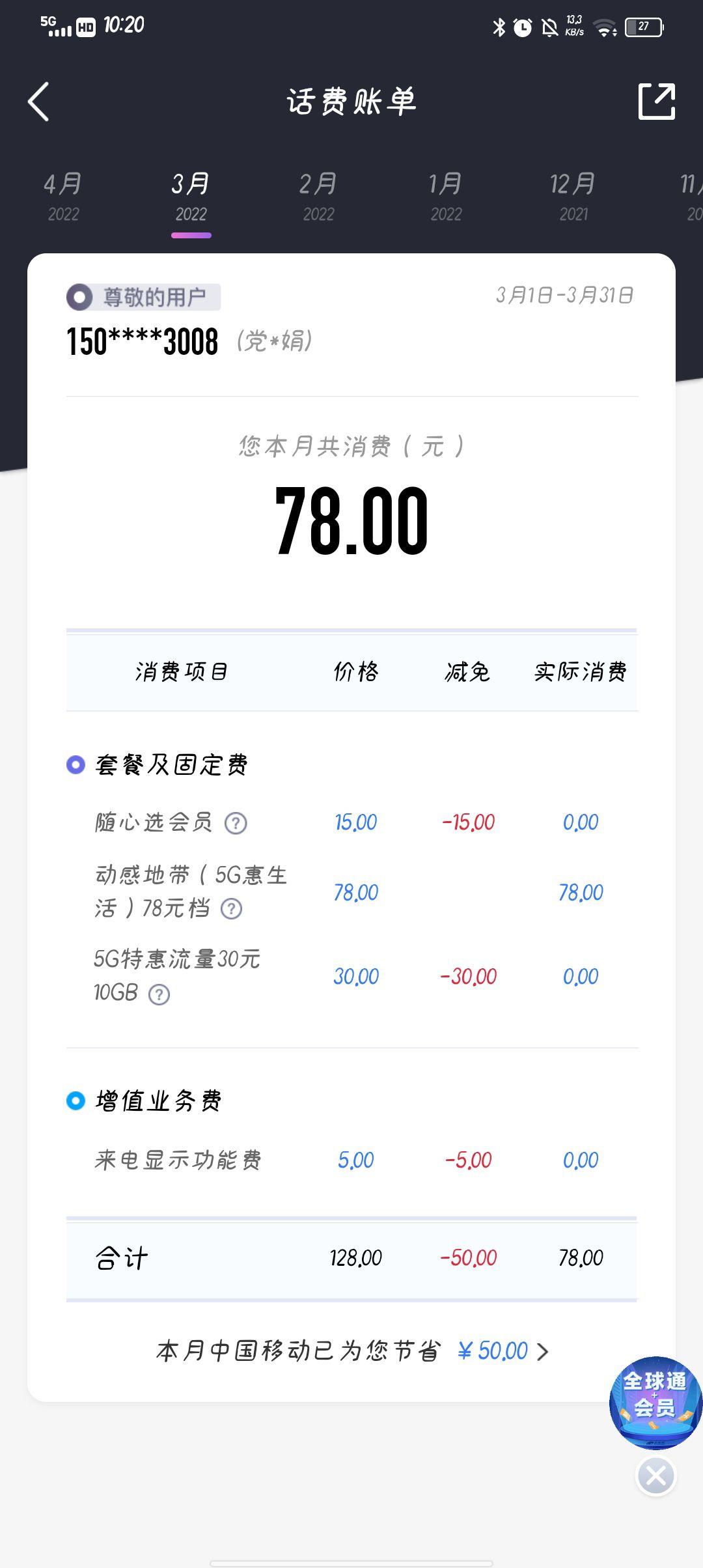Open help tooltip for 随心选会员
The height and width of the screenshot is (1568, 703).
236,822
